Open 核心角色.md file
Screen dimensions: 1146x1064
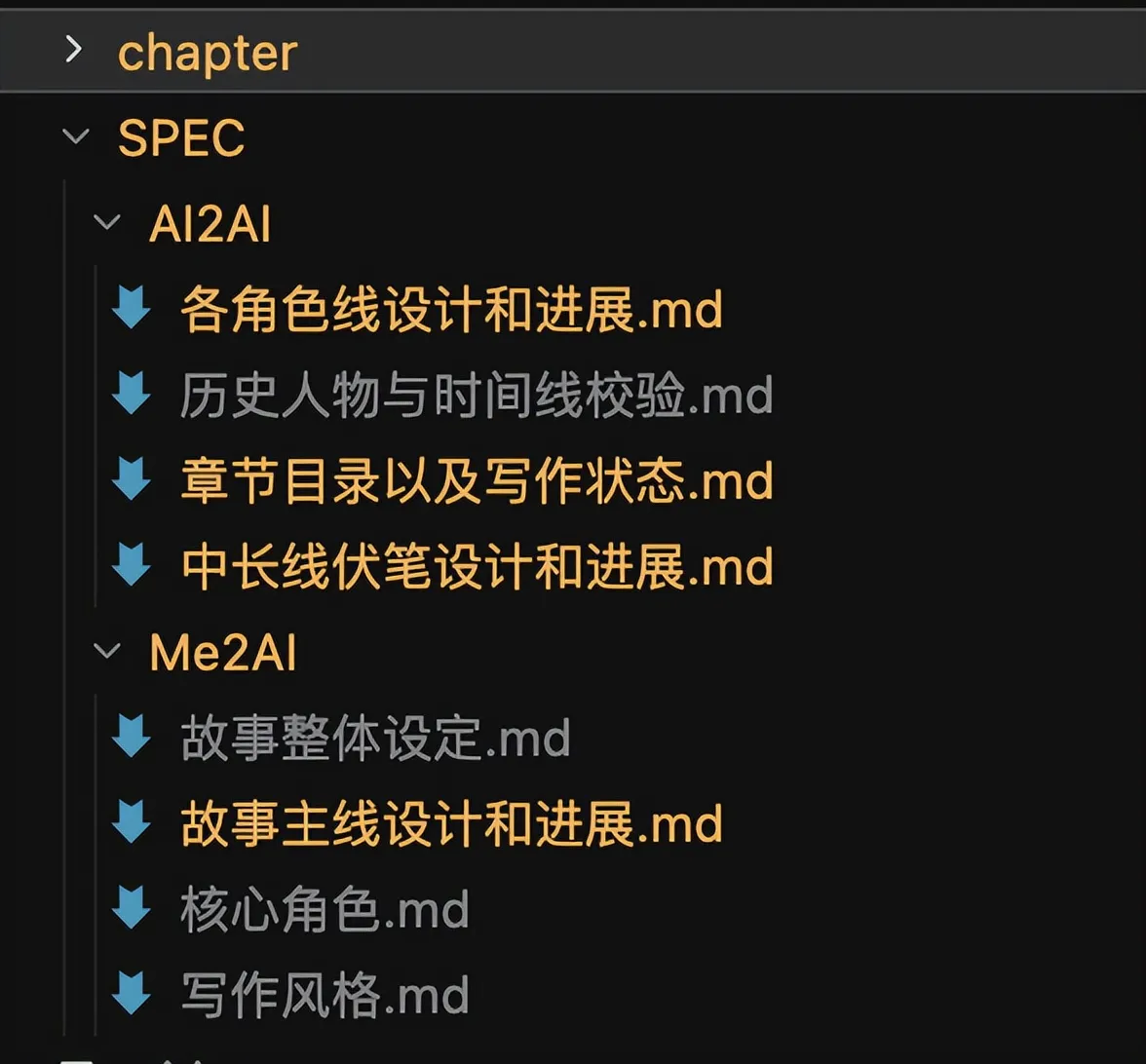(x=324, y=910)
